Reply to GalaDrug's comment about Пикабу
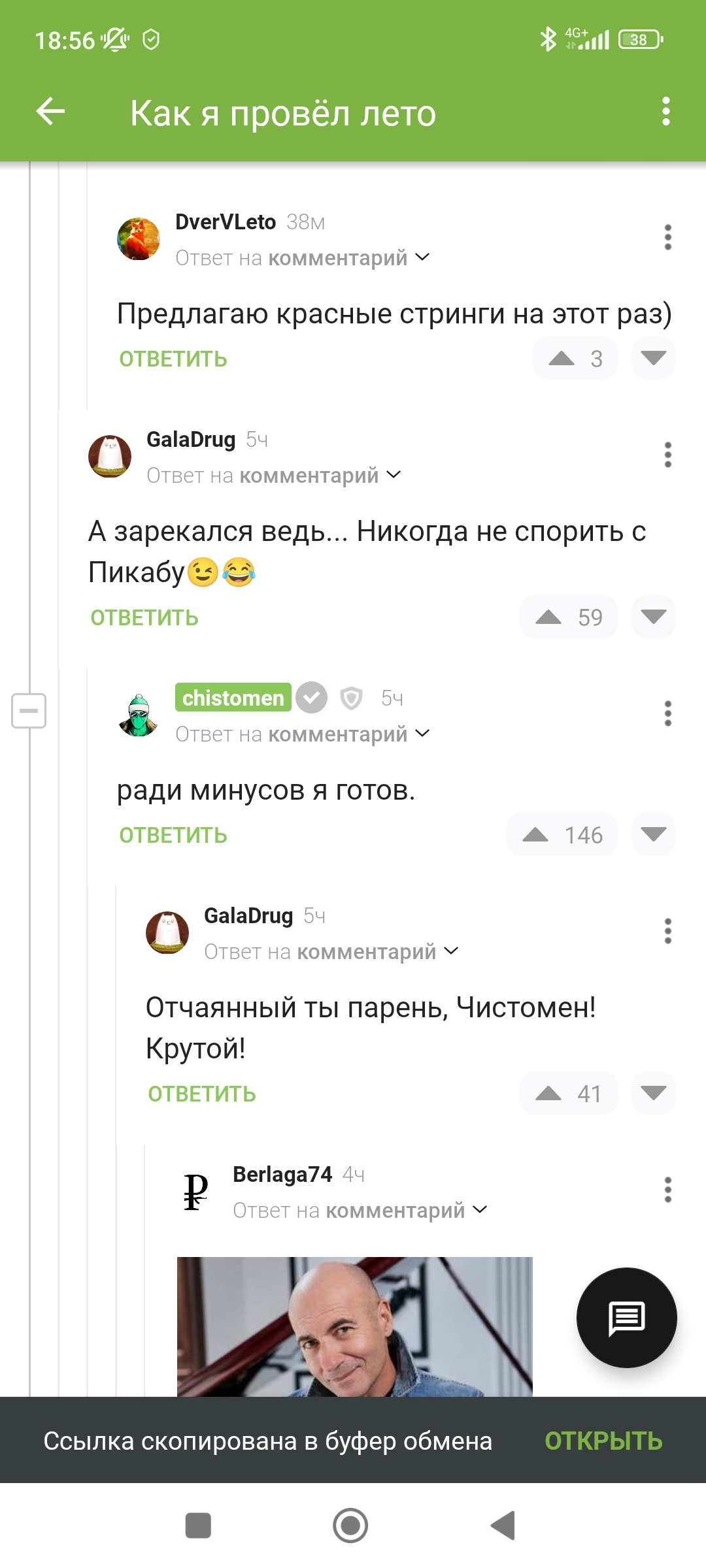This screenshot has width=706, height=1568. click(x=144, y=617)
